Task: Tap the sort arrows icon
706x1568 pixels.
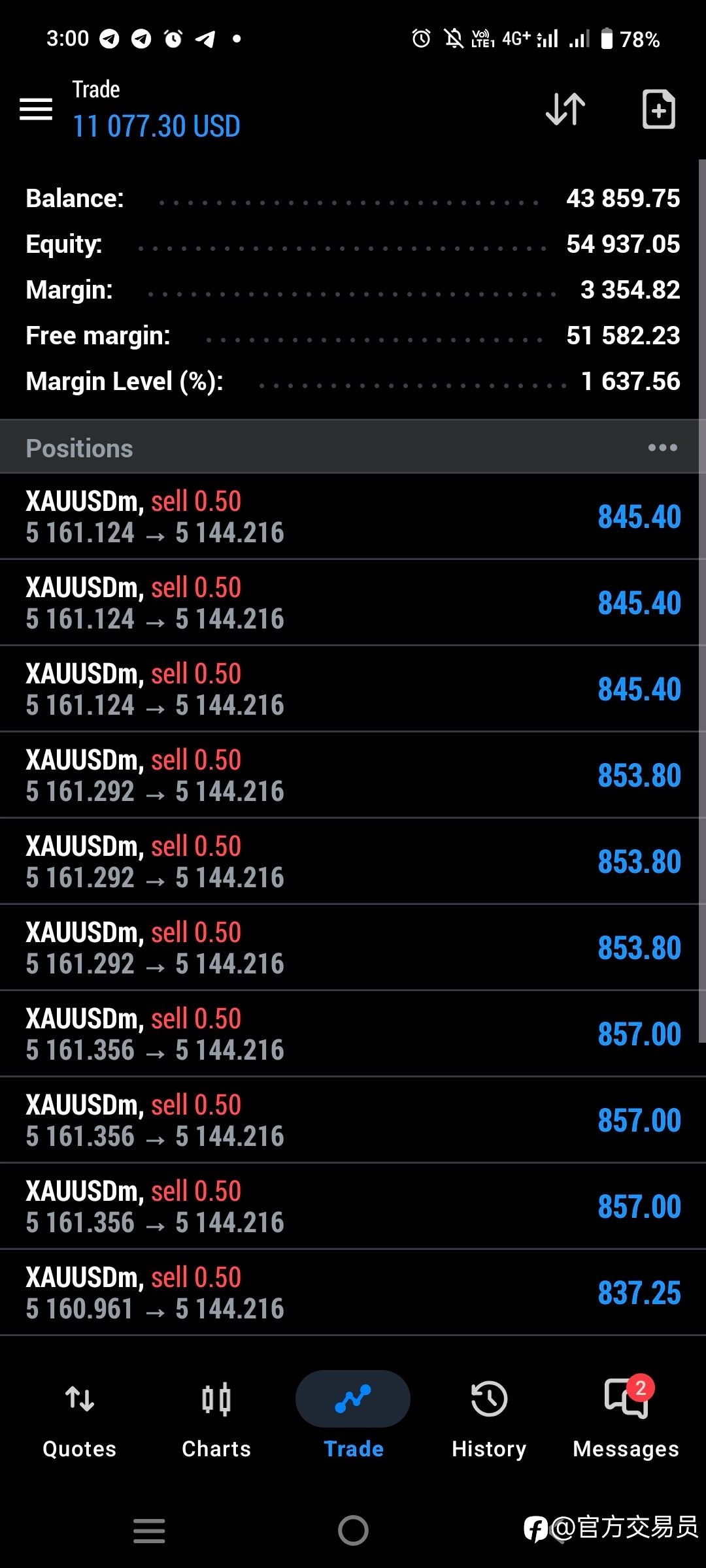Action: (x=565, y=109)
